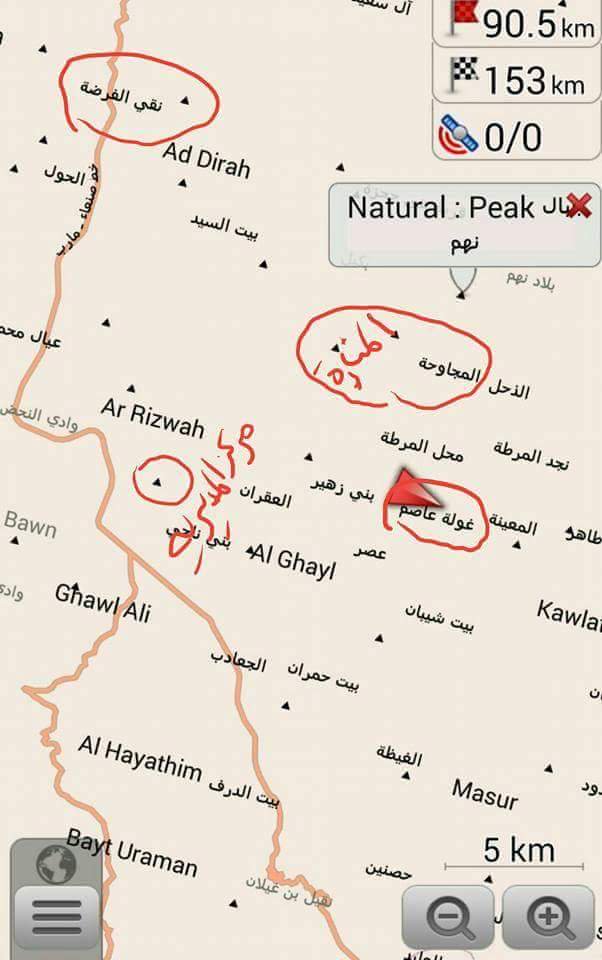Zoom in on the map
This screenshot has width=602, height=960.
(x=549, y=916)
